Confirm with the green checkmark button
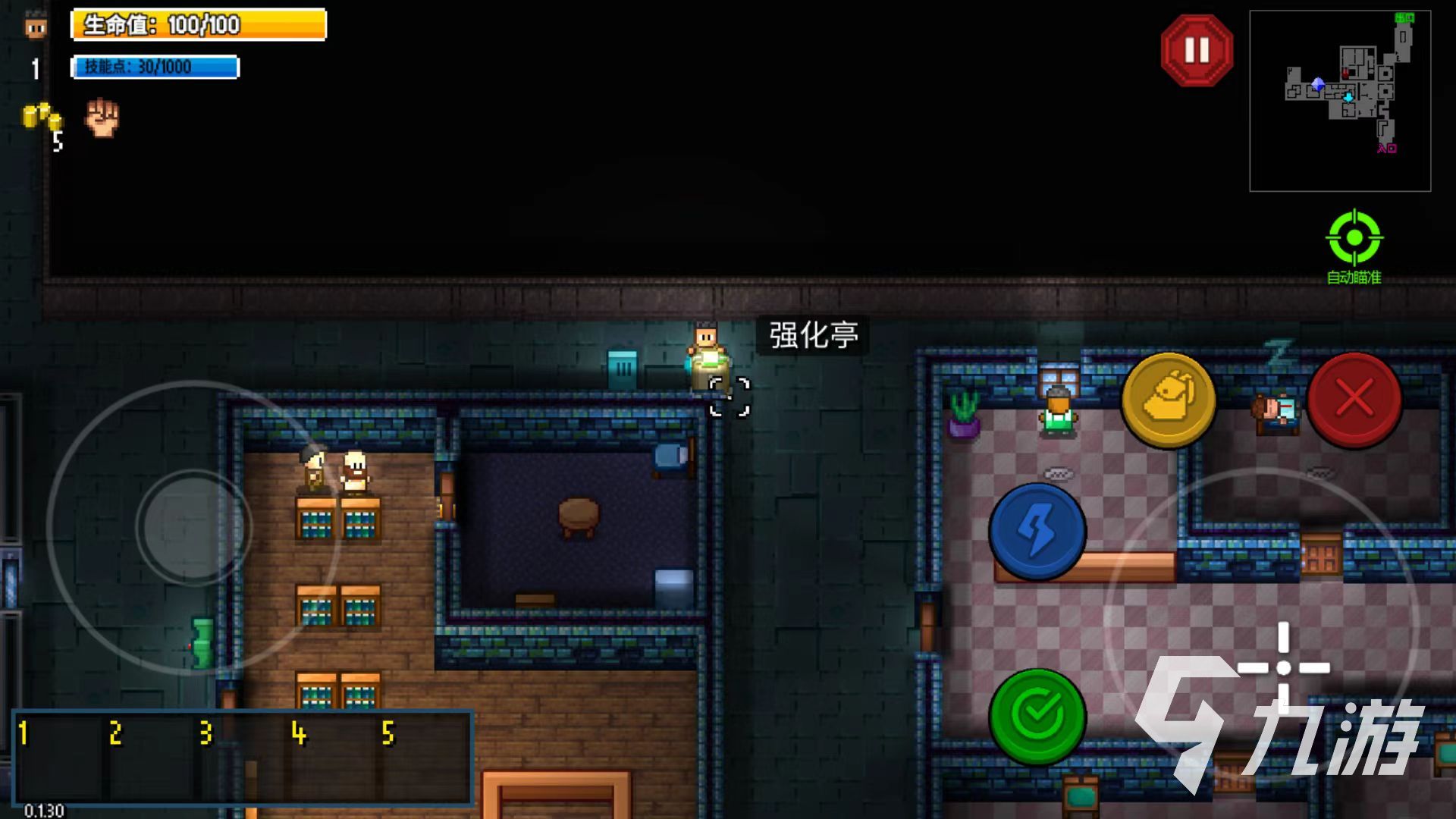The height and width of the screenshot is (819, 1456). 1037,715
